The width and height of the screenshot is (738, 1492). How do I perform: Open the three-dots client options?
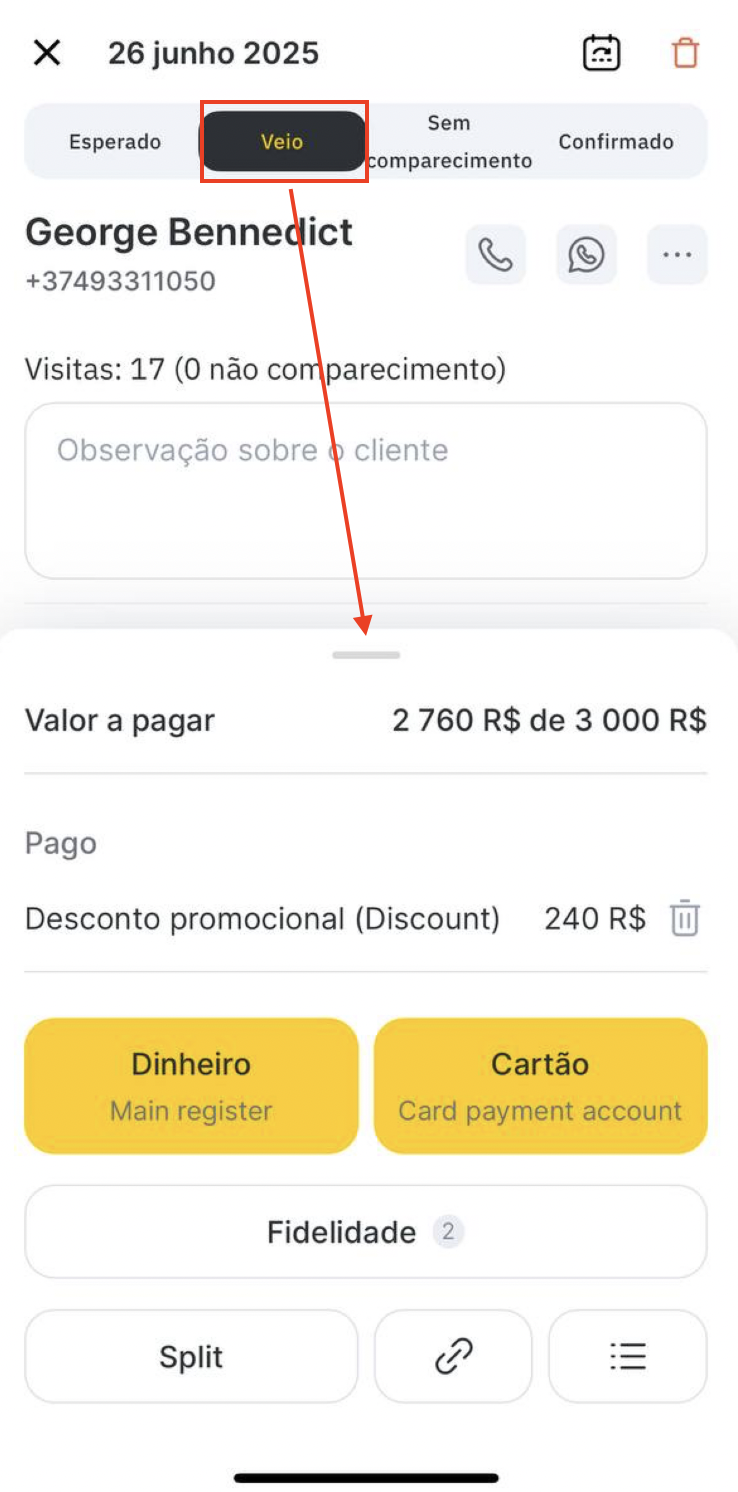coord(677,255)
